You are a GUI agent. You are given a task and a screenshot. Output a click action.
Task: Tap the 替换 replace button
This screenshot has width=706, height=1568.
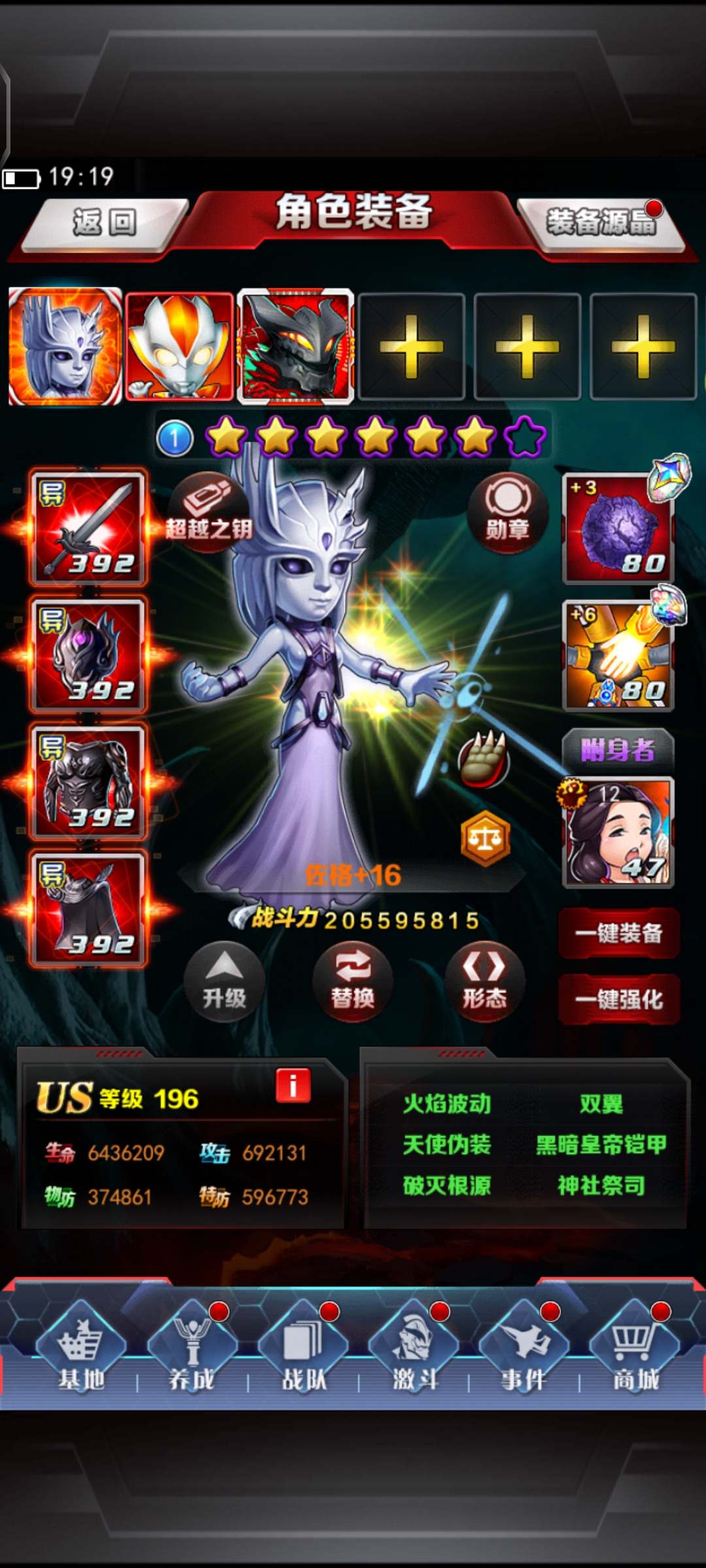[353, 981]
